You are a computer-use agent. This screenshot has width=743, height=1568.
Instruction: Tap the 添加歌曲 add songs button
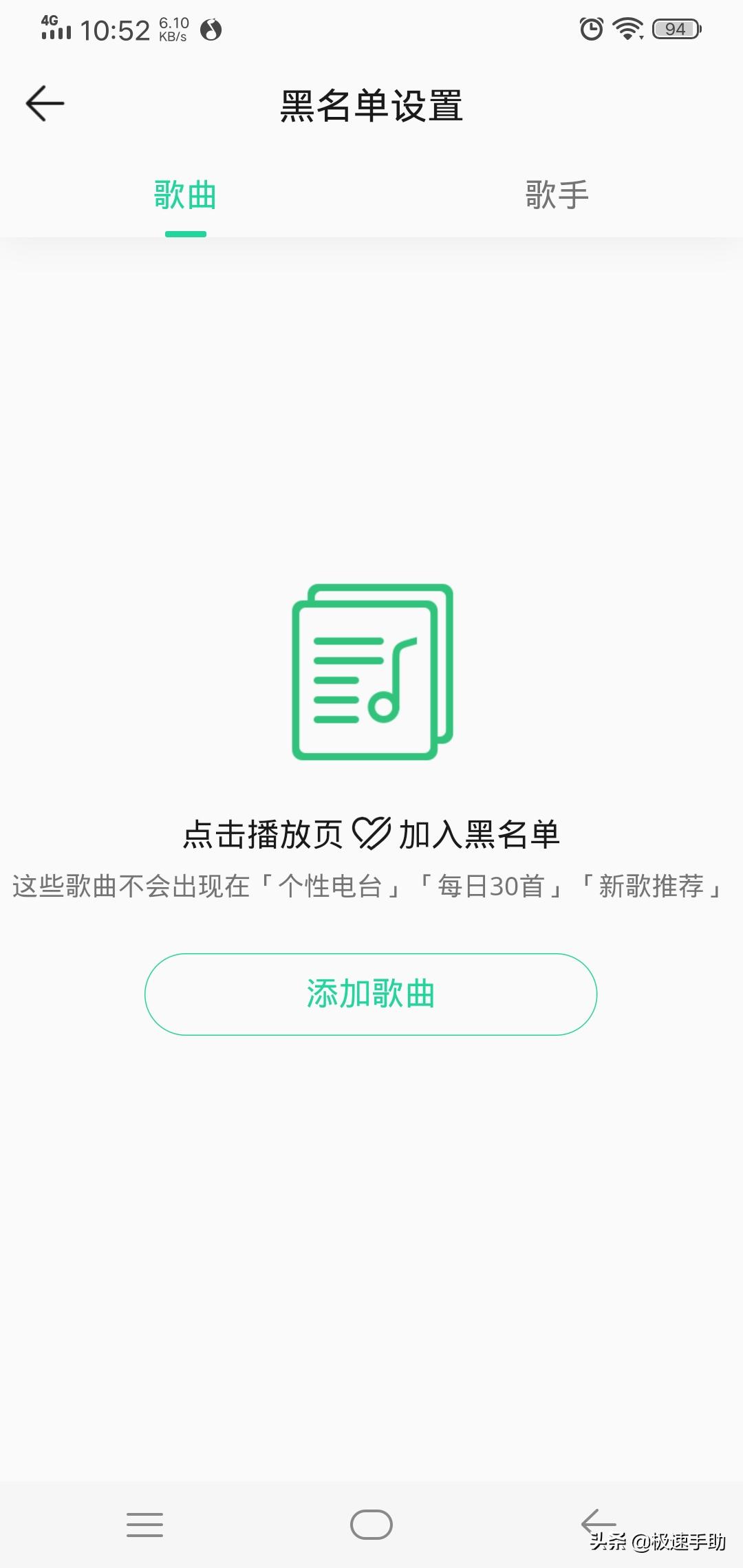point(370,993)
